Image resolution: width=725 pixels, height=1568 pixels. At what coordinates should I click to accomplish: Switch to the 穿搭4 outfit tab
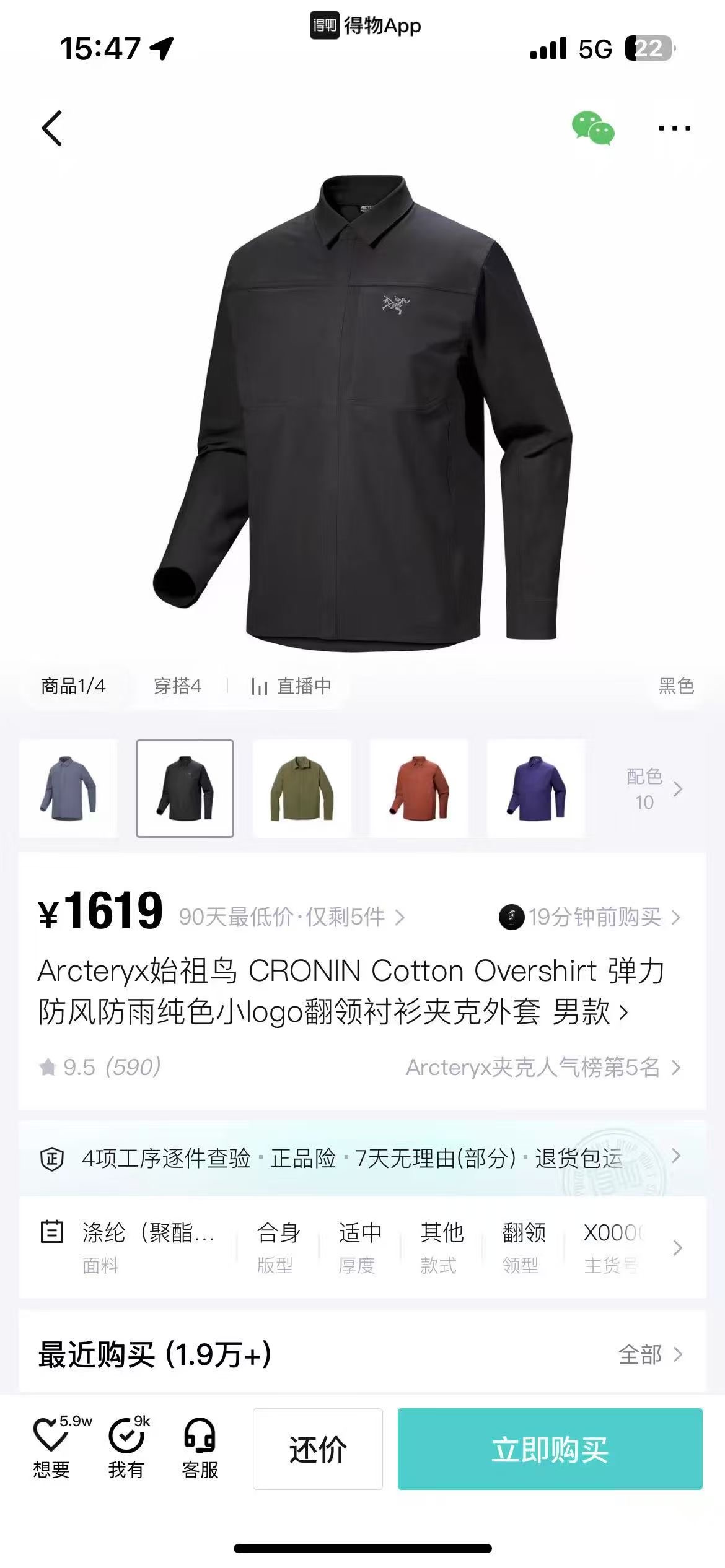coord(177,686)
